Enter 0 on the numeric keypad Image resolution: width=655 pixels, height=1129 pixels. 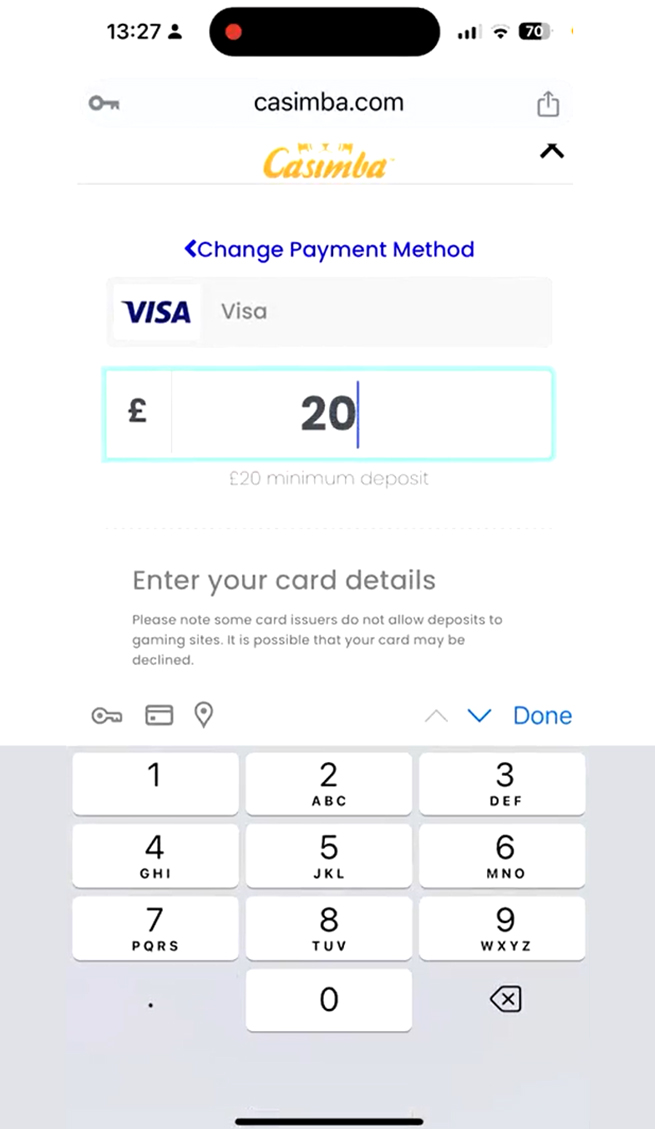click(x=329, y=999)
